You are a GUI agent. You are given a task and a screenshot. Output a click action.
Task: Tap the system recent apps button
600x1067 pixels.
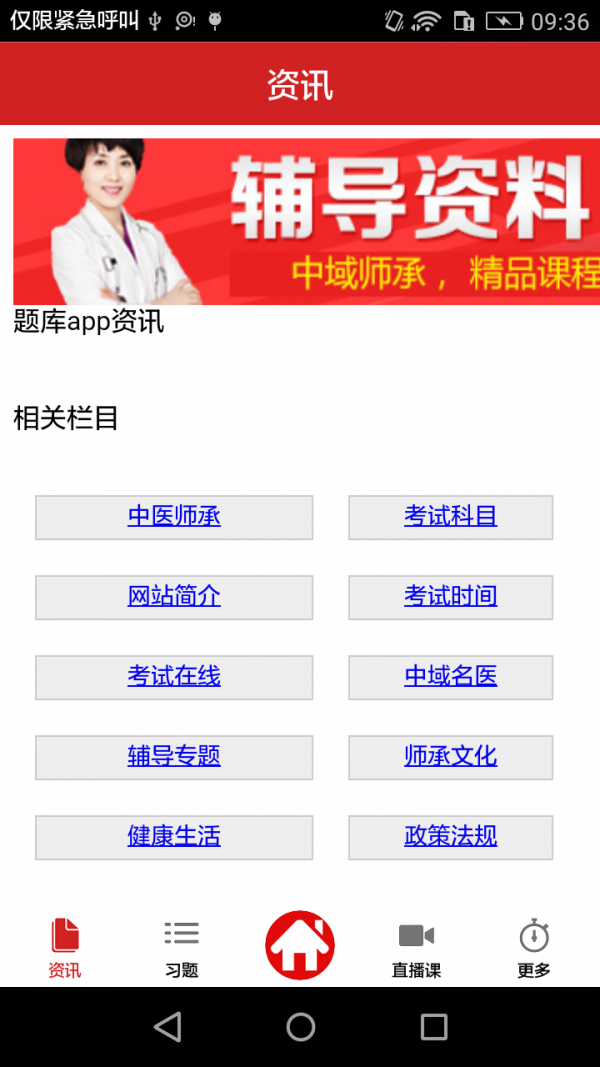[433, 1027]
